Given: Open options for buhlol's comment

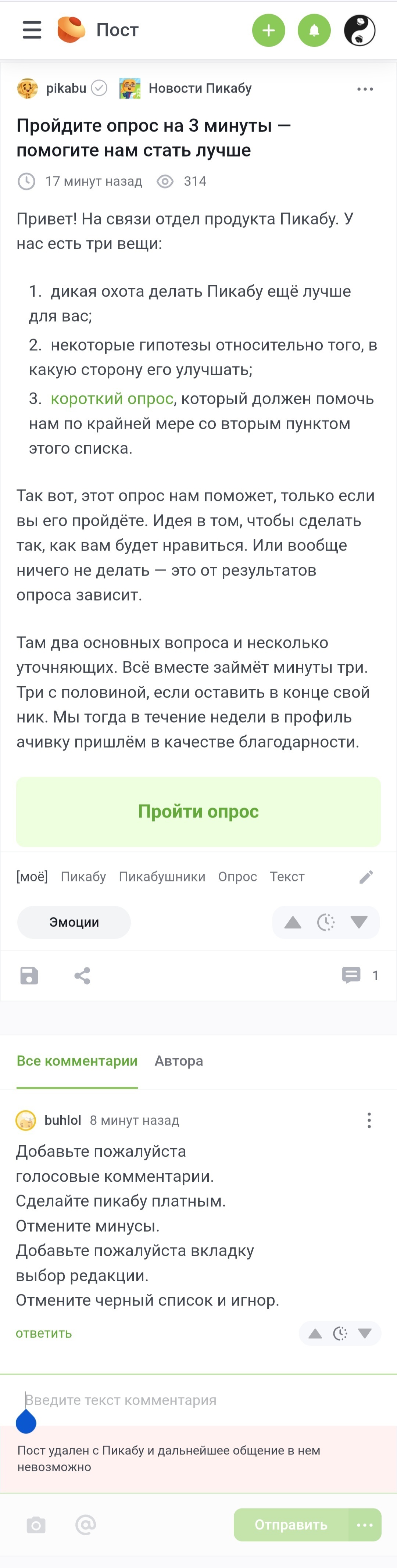Looking at the screenshot, I should pos(369,1120).
